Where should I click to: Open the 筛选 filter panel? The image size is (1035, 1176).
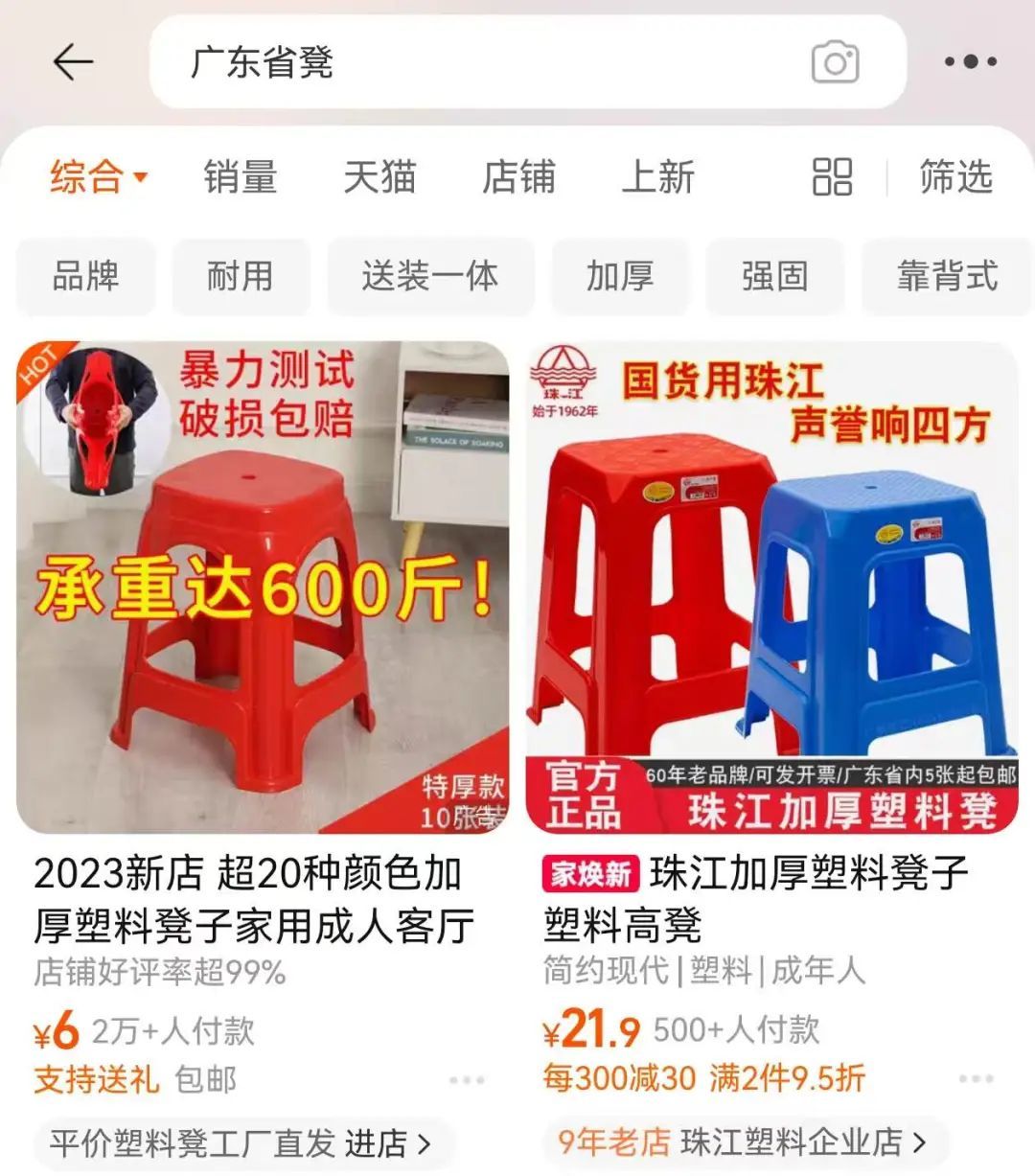tap(955, 177)
